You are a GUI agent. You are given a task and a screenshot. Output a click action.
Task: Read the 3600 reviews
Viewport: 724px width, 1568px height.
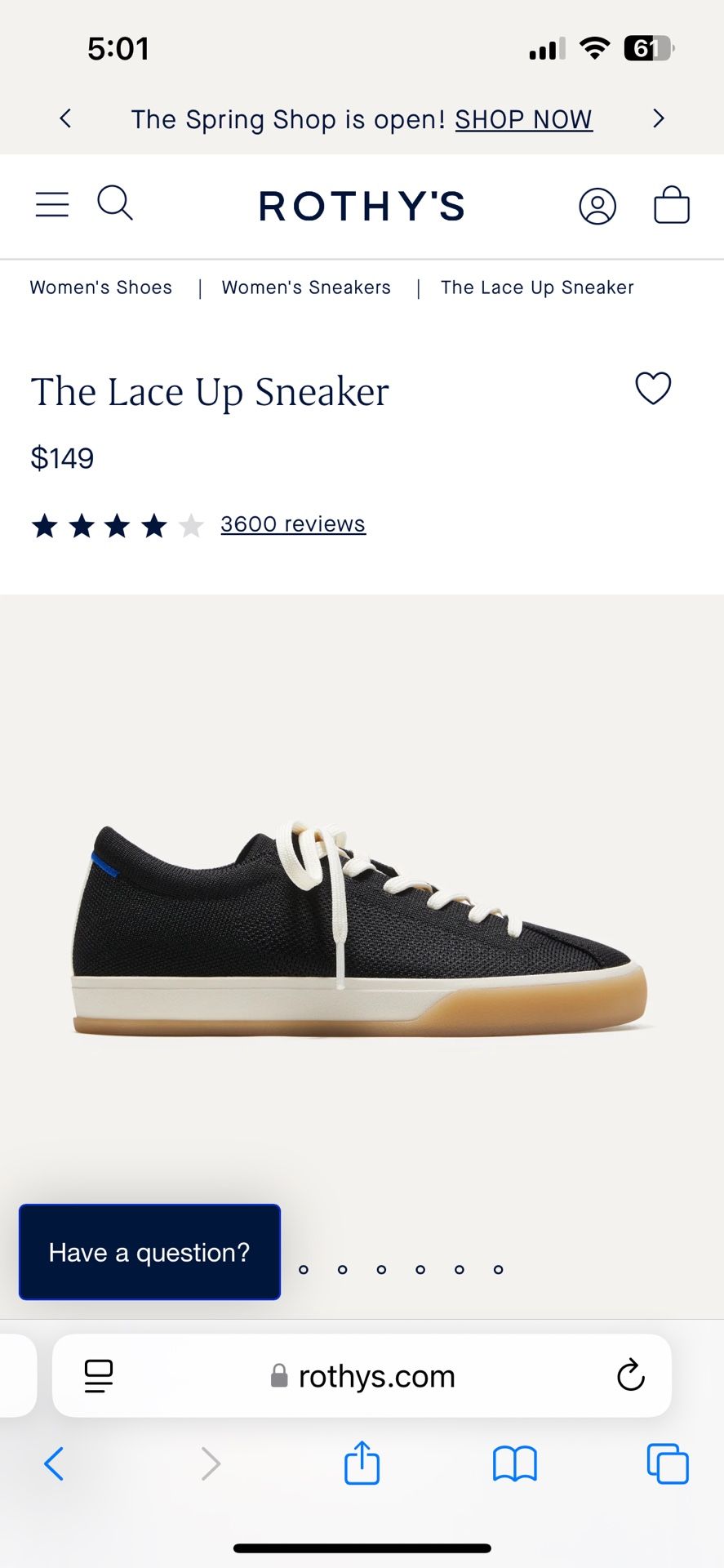[x=293, y=524]
